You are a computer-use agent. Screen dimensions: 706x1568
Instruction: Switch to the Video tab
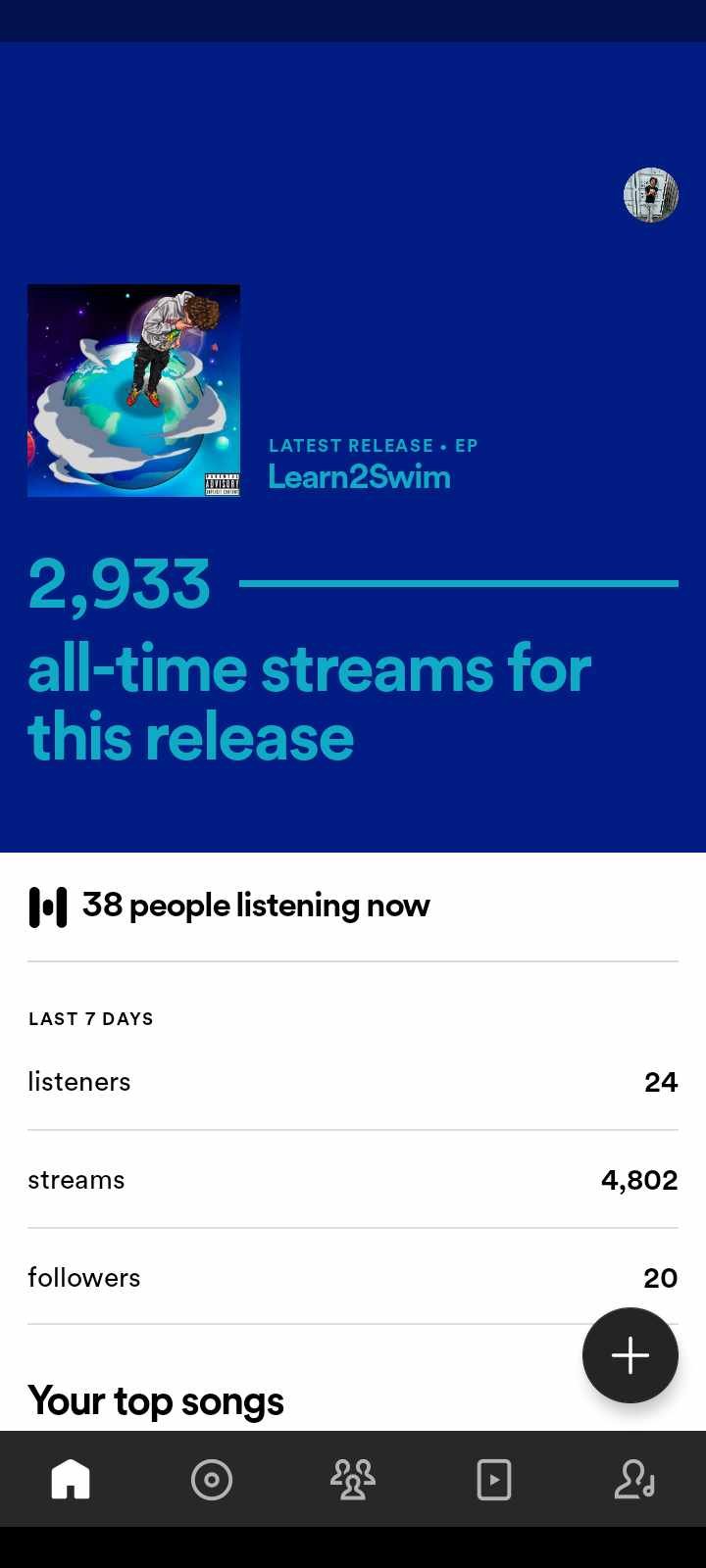(x=494, y=1479)
